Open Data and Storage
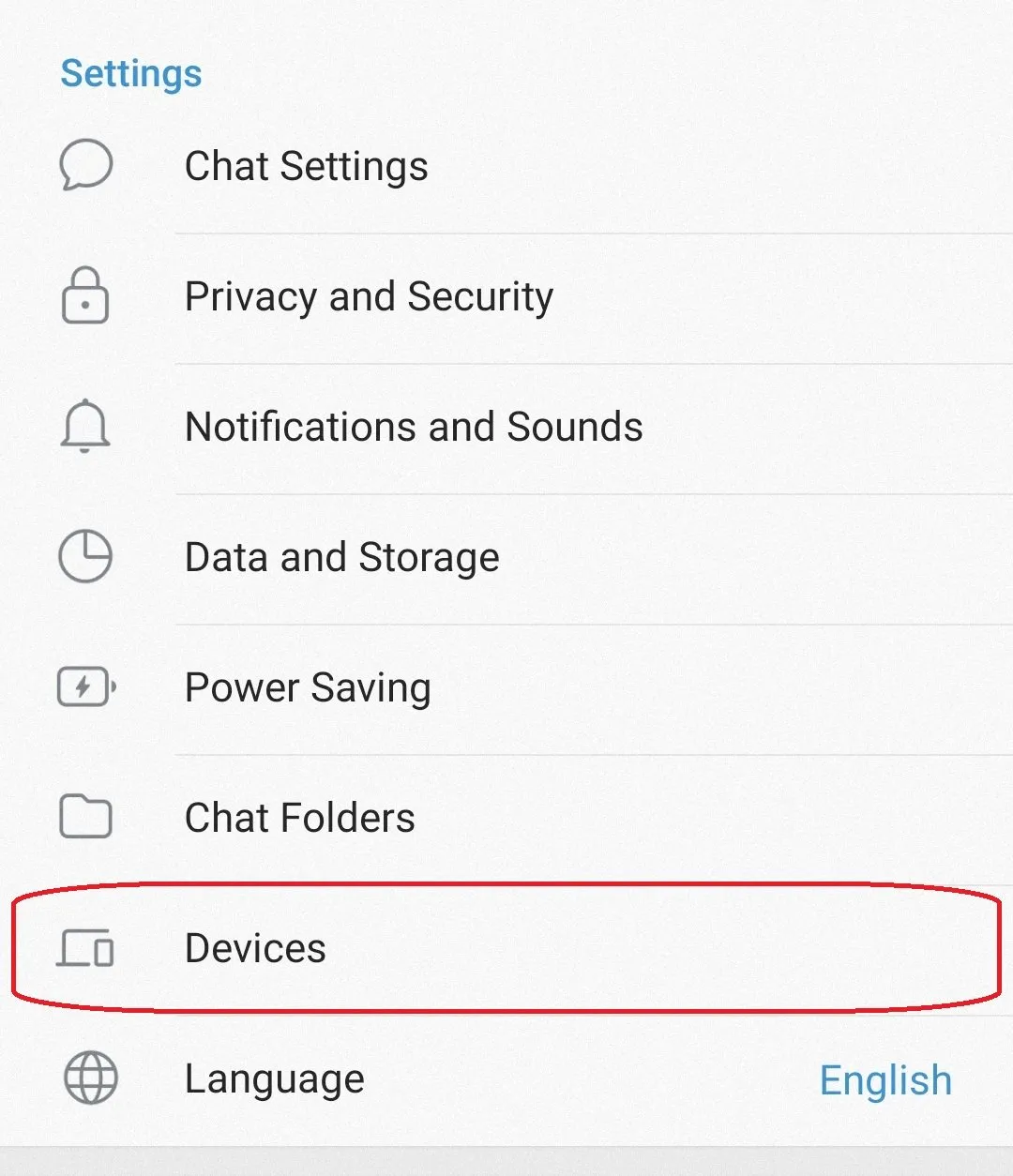Viewport: 1013px width, 1176px height. 341,557
